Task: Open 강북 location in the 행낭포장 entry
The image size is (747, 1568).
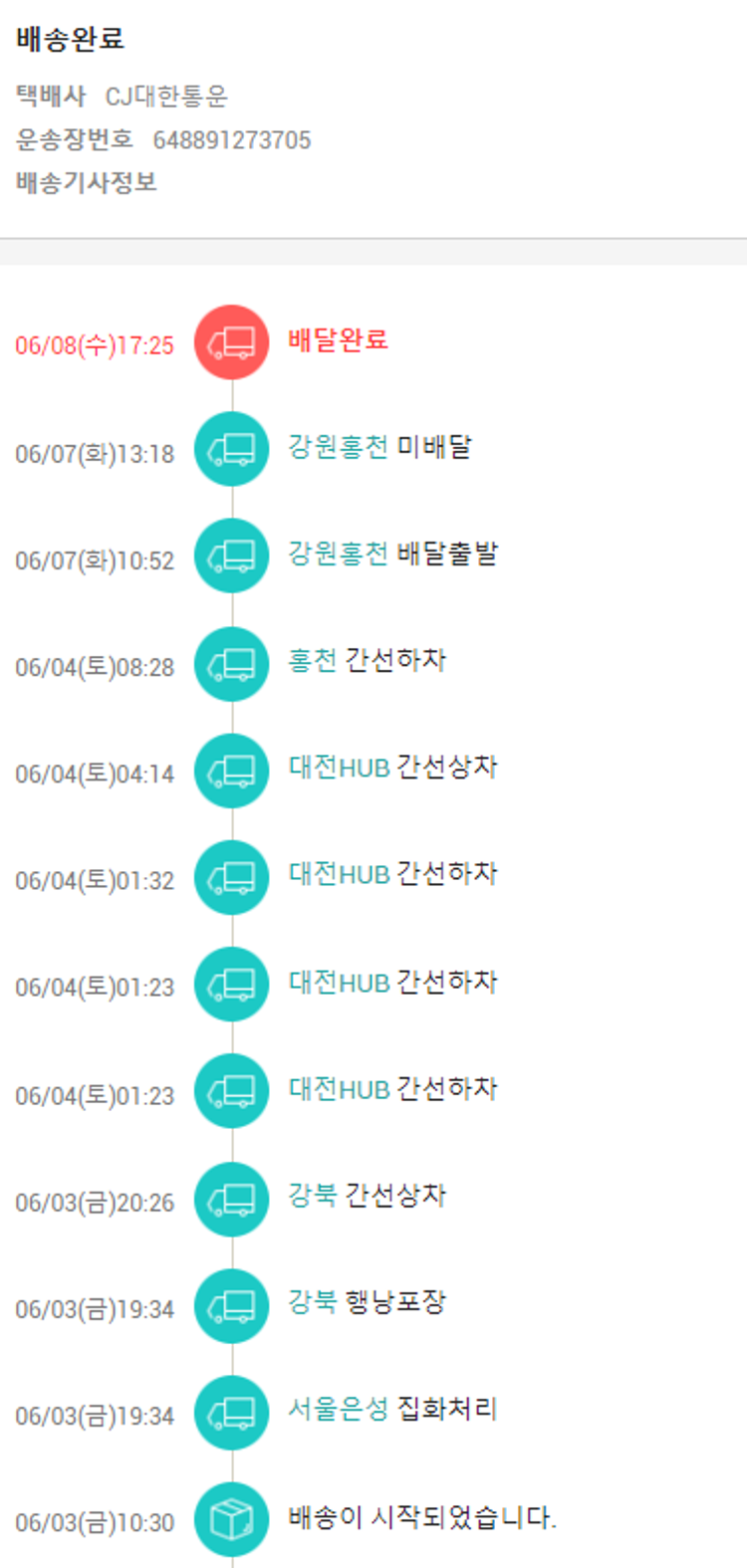Action: click(312, 1301)
